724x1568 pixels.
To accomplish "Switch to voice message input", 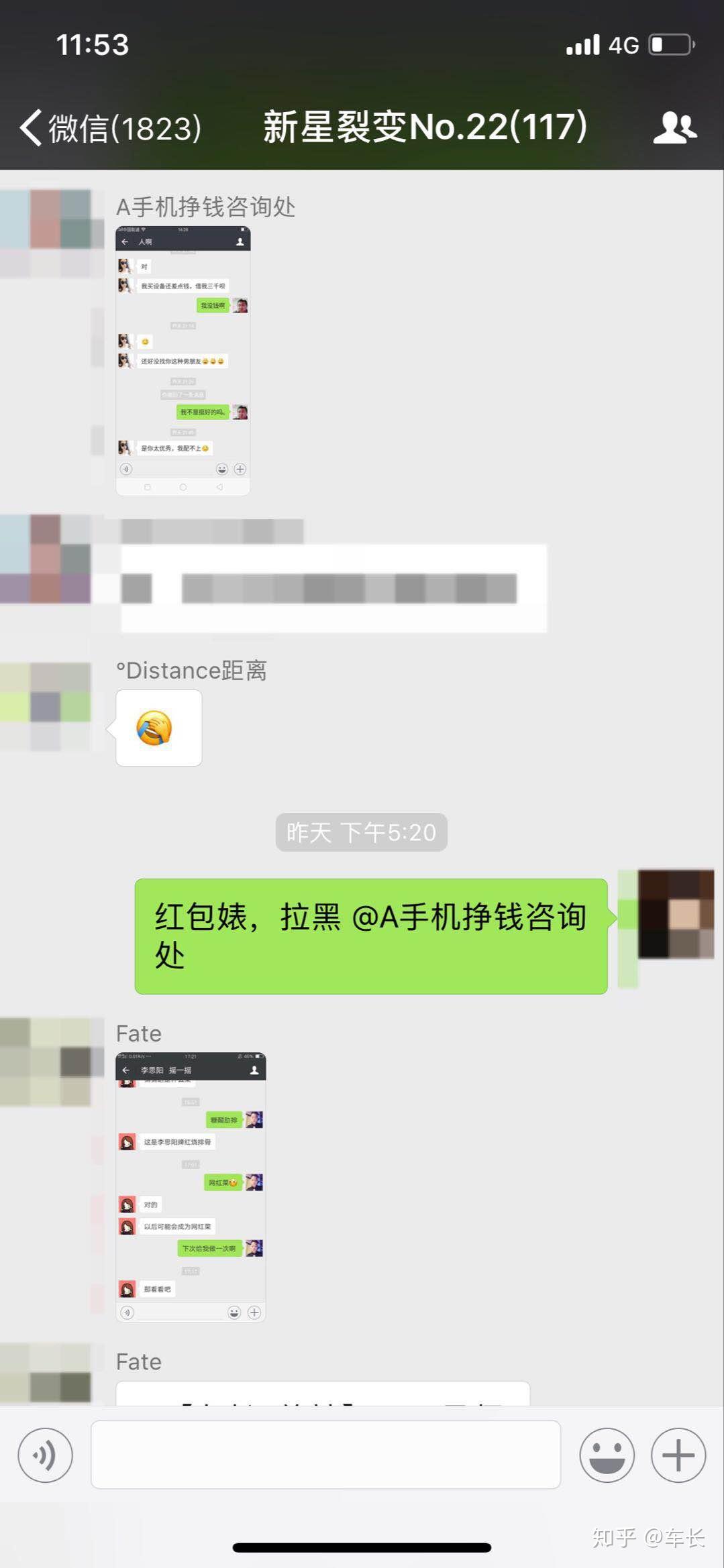I will pos(45,1455).
